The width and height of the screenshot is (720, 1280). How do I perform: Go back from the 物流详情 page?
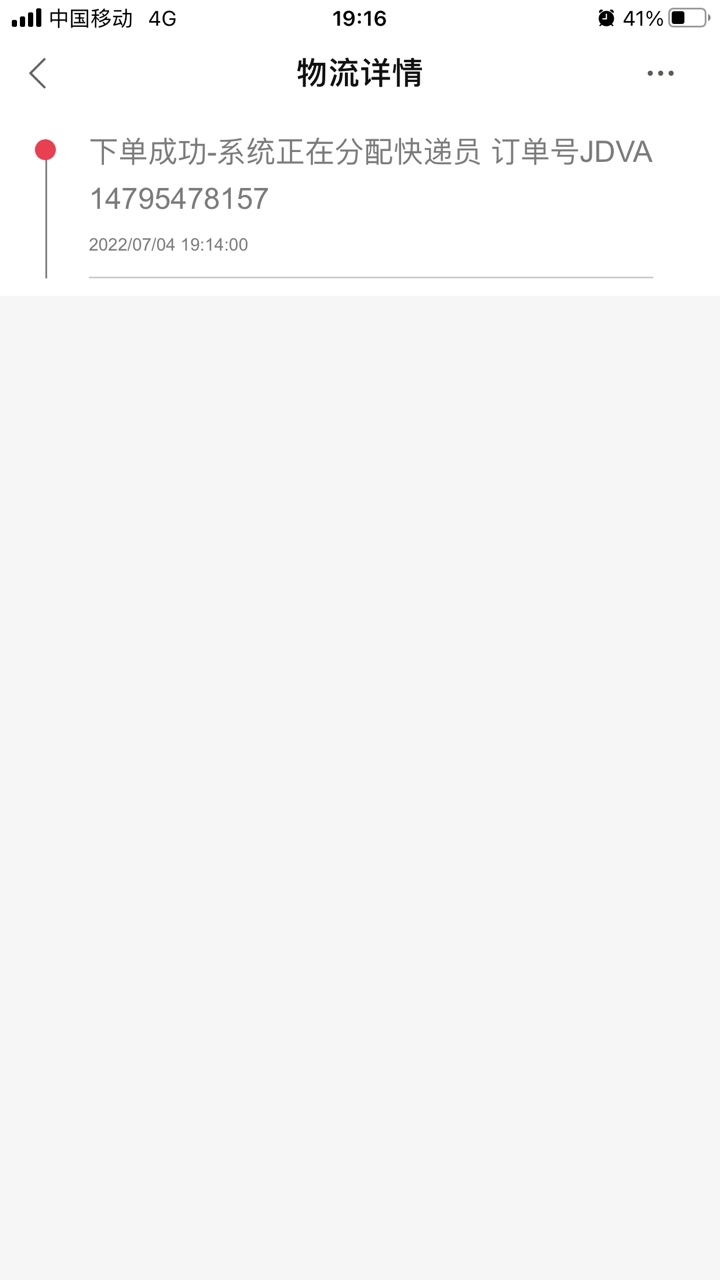38,73
